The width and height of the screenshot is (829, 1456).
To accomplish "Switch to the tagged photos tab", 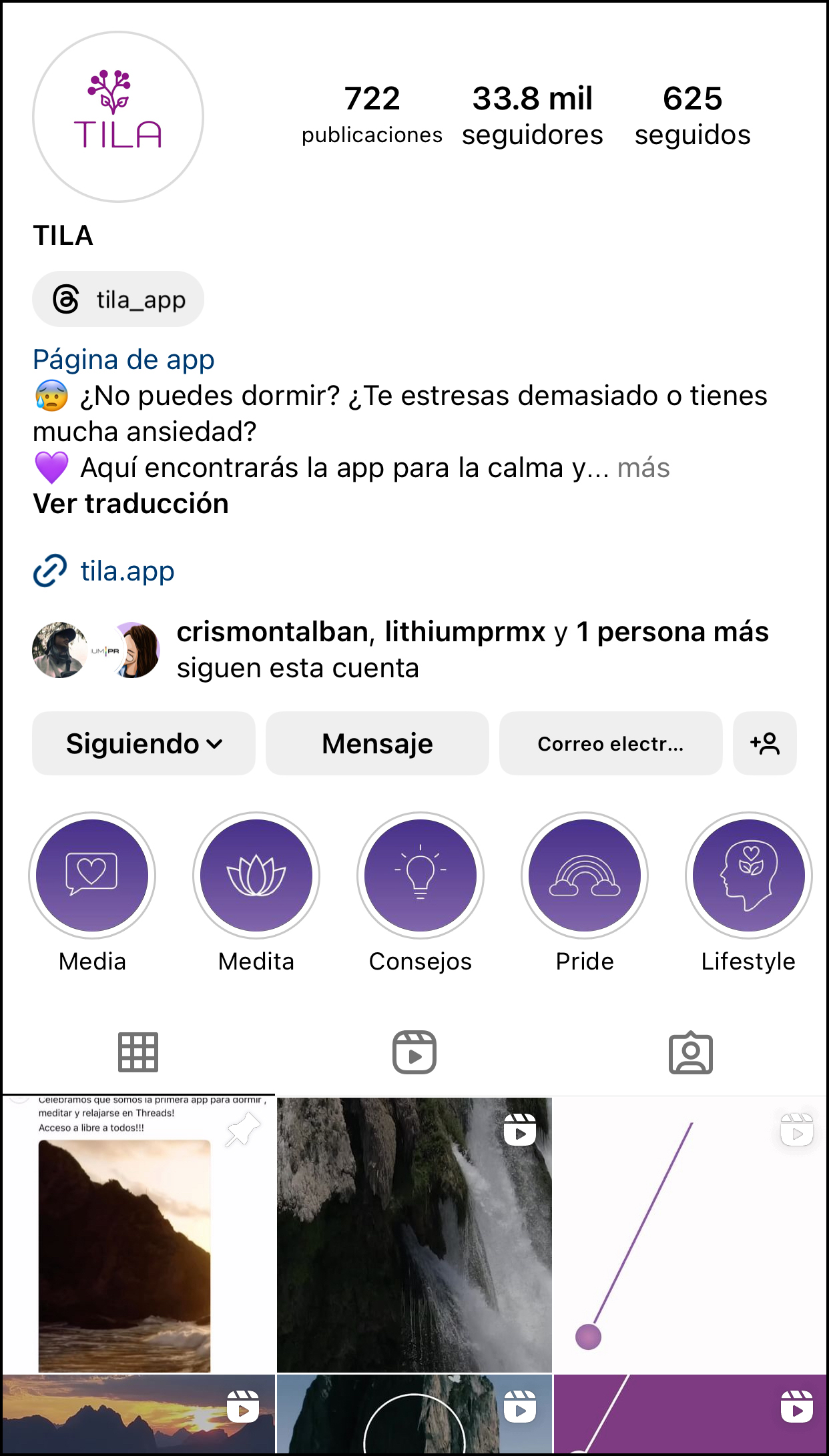I will (691, 1052).
